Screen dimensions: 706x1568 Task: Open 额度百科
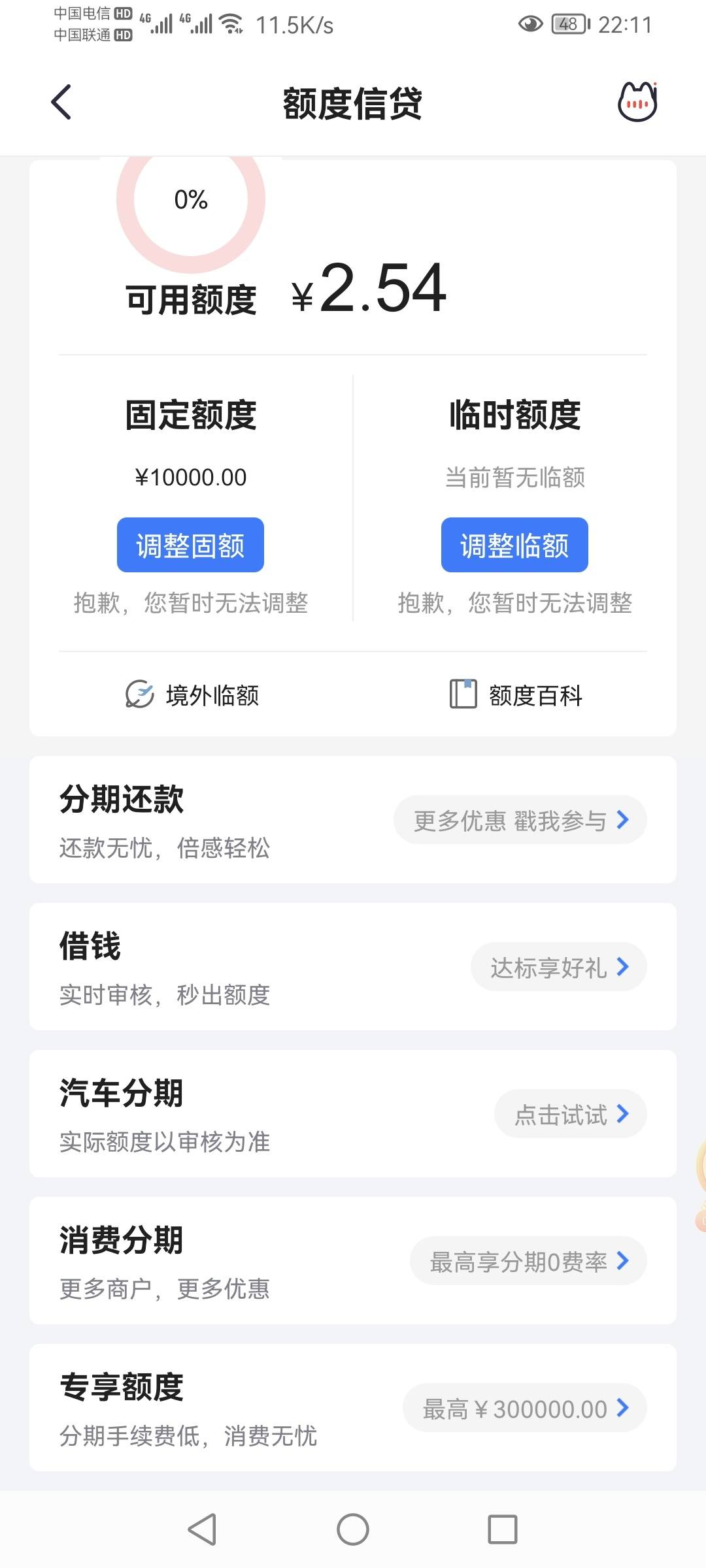pyautogui.click(x=516, y=694)
